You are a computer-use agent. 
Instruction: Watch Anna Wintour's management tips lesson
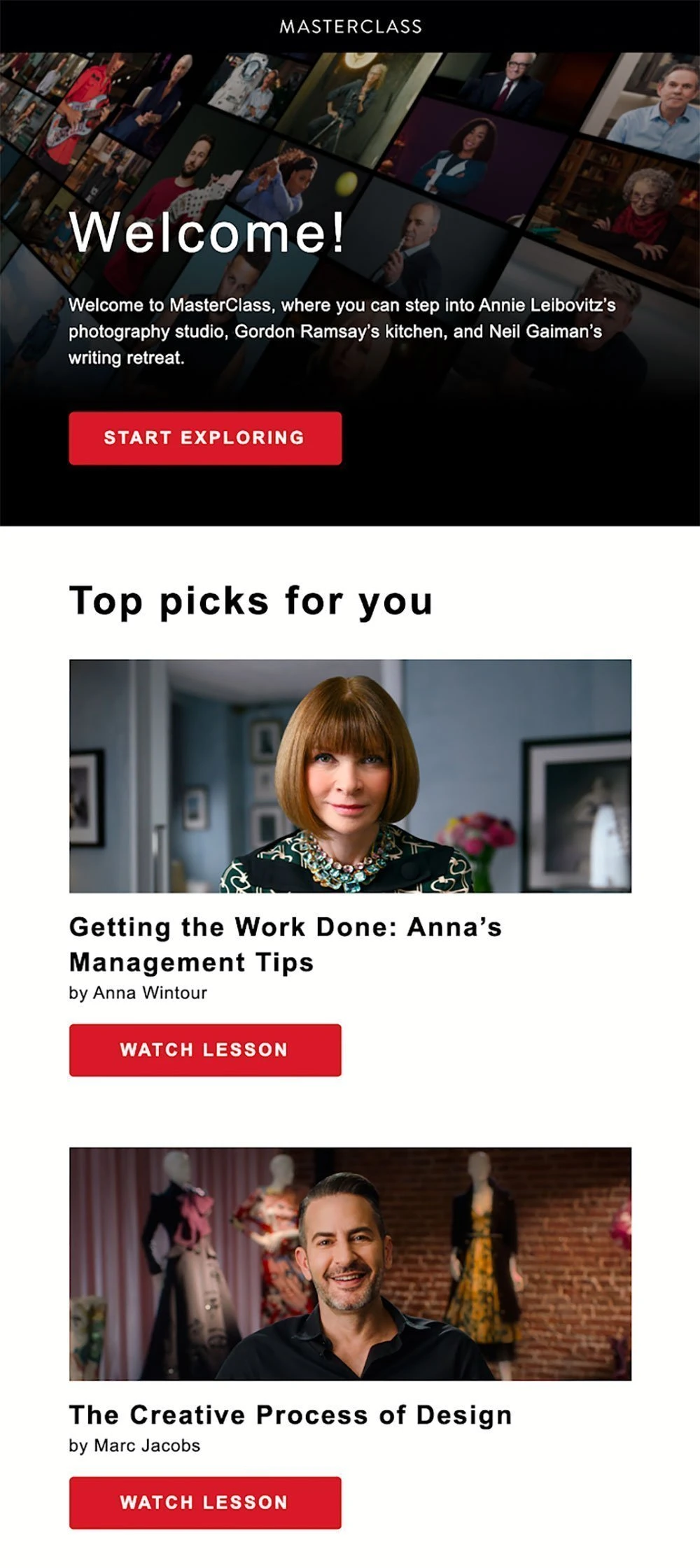tap(205, 1050)
